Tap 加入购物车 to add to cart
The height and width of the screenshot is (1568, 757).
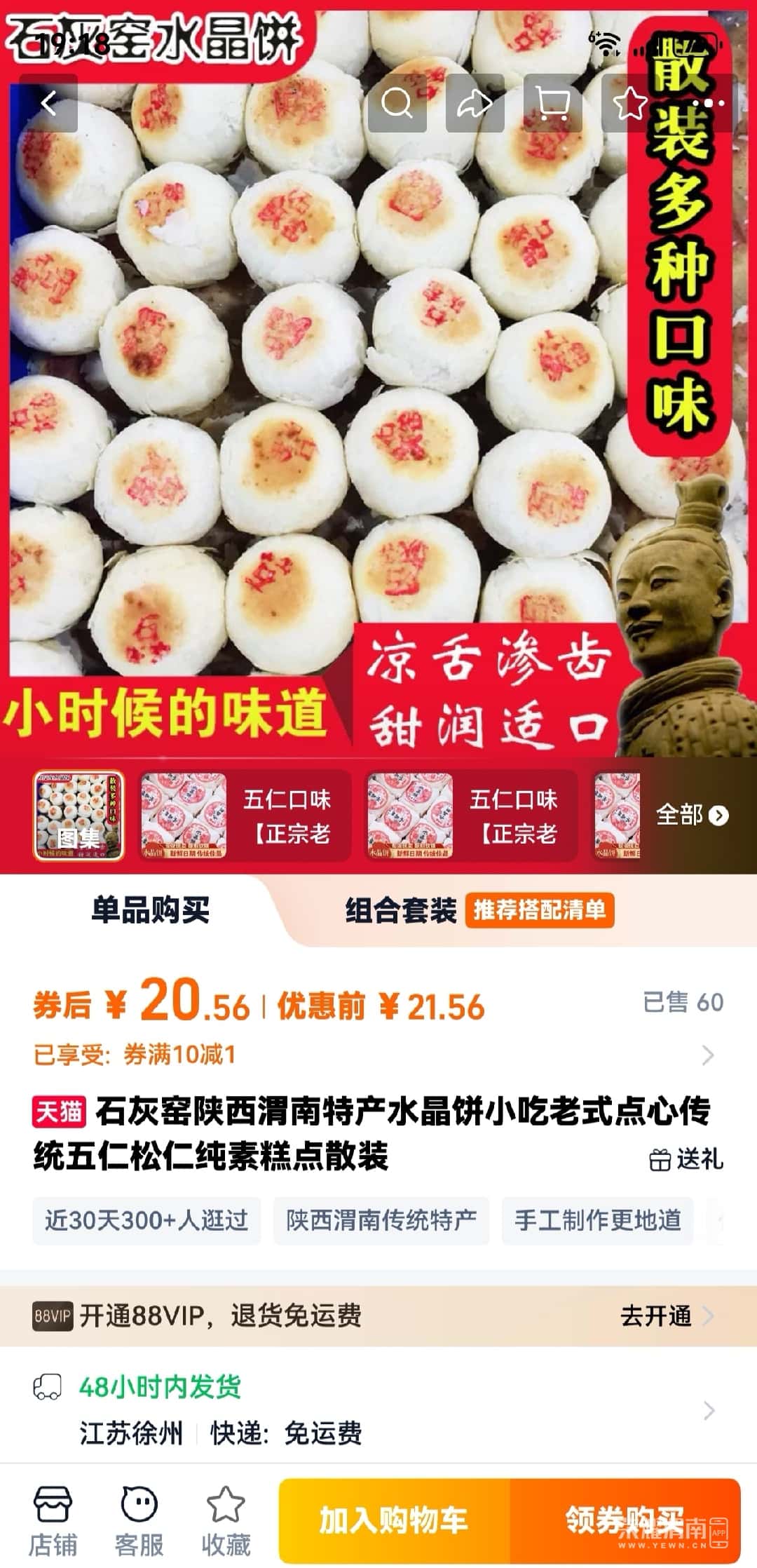pyautogui.click(x=394, y=1520)
